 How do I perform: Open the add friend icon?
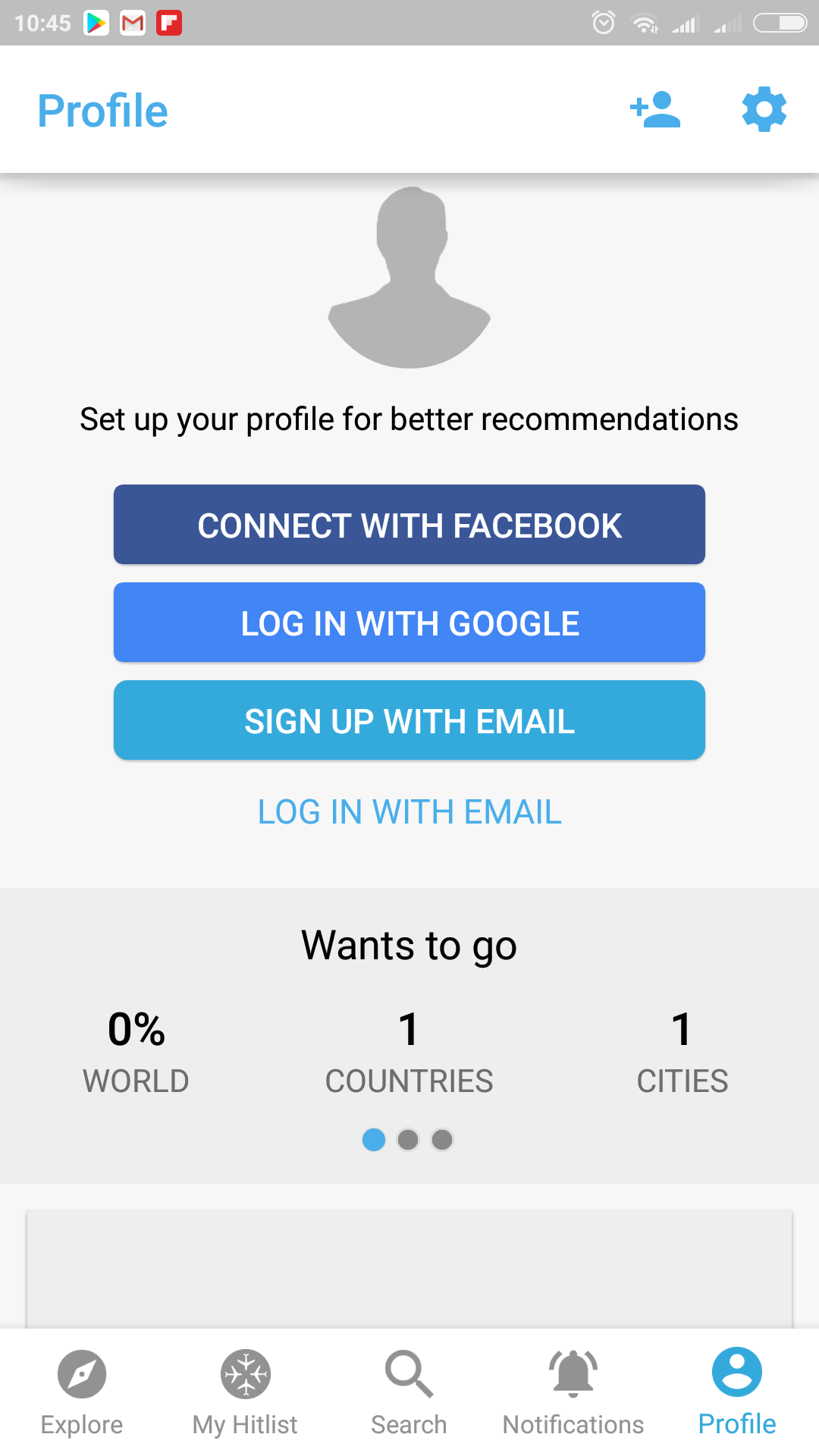pos(655,110)
